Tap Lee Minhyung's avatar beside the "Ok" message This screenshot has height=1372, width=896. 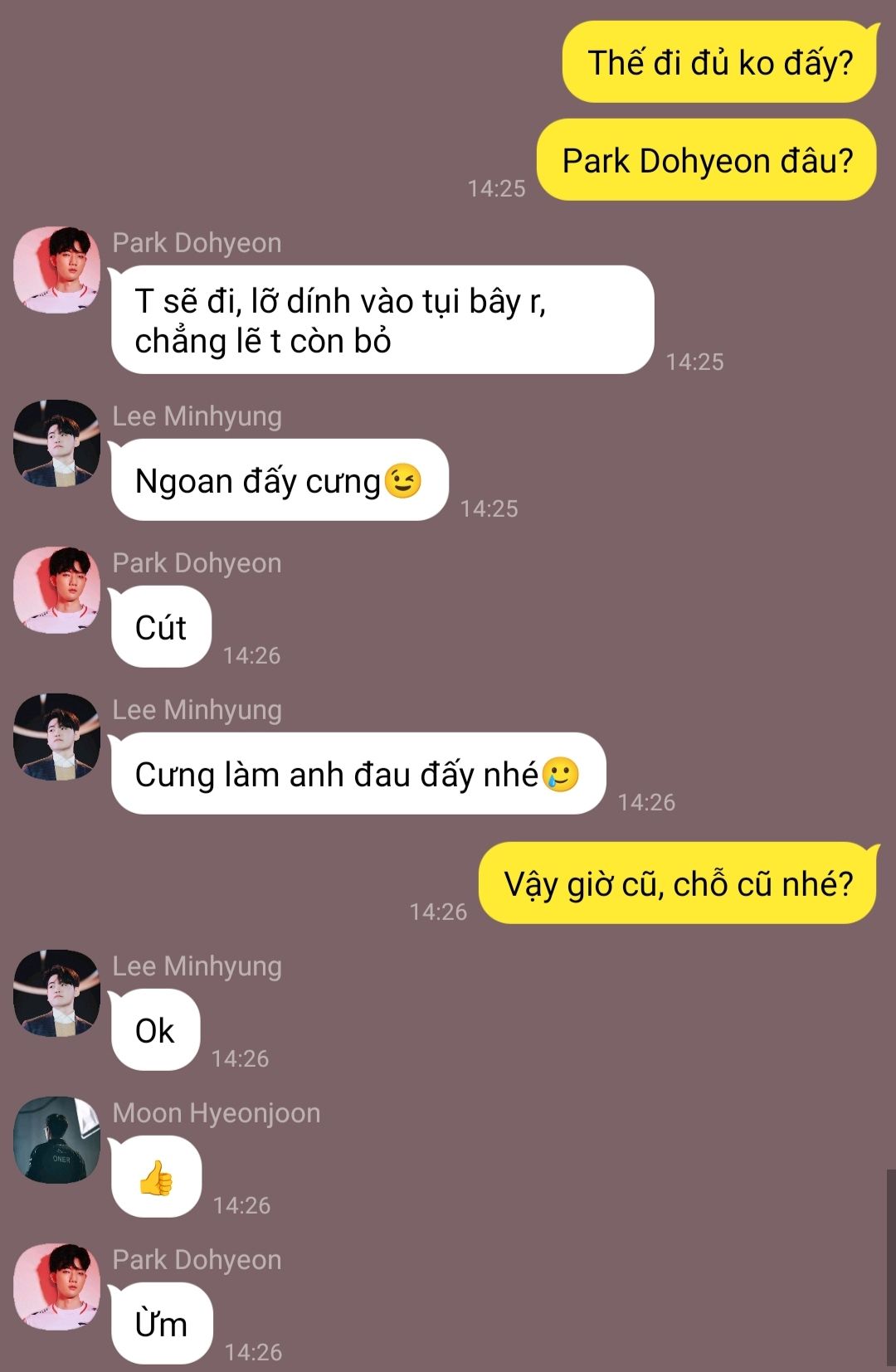click(56, 993)
